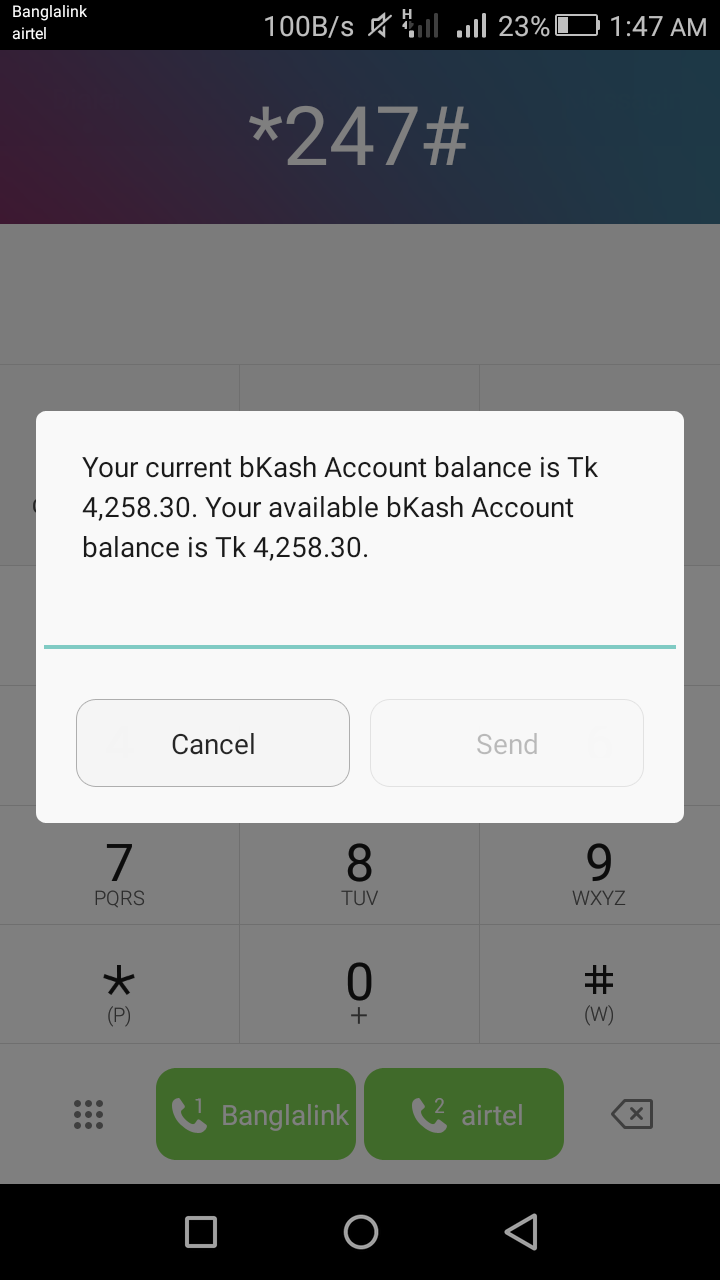Focus the USSD reply text field
Viewport: 720px width, 1280px height.
tap(360, 619)
